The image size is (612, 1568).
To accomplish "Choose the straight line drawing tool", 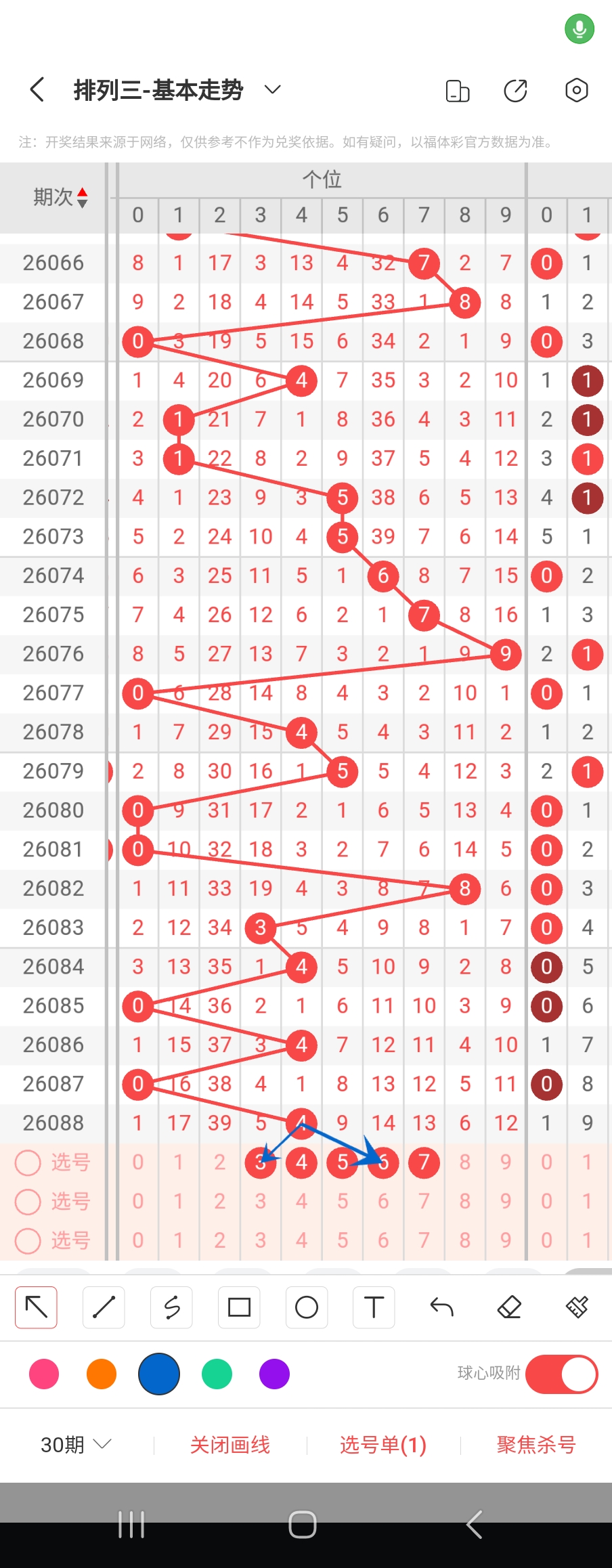I will (x=104, y=1307).
